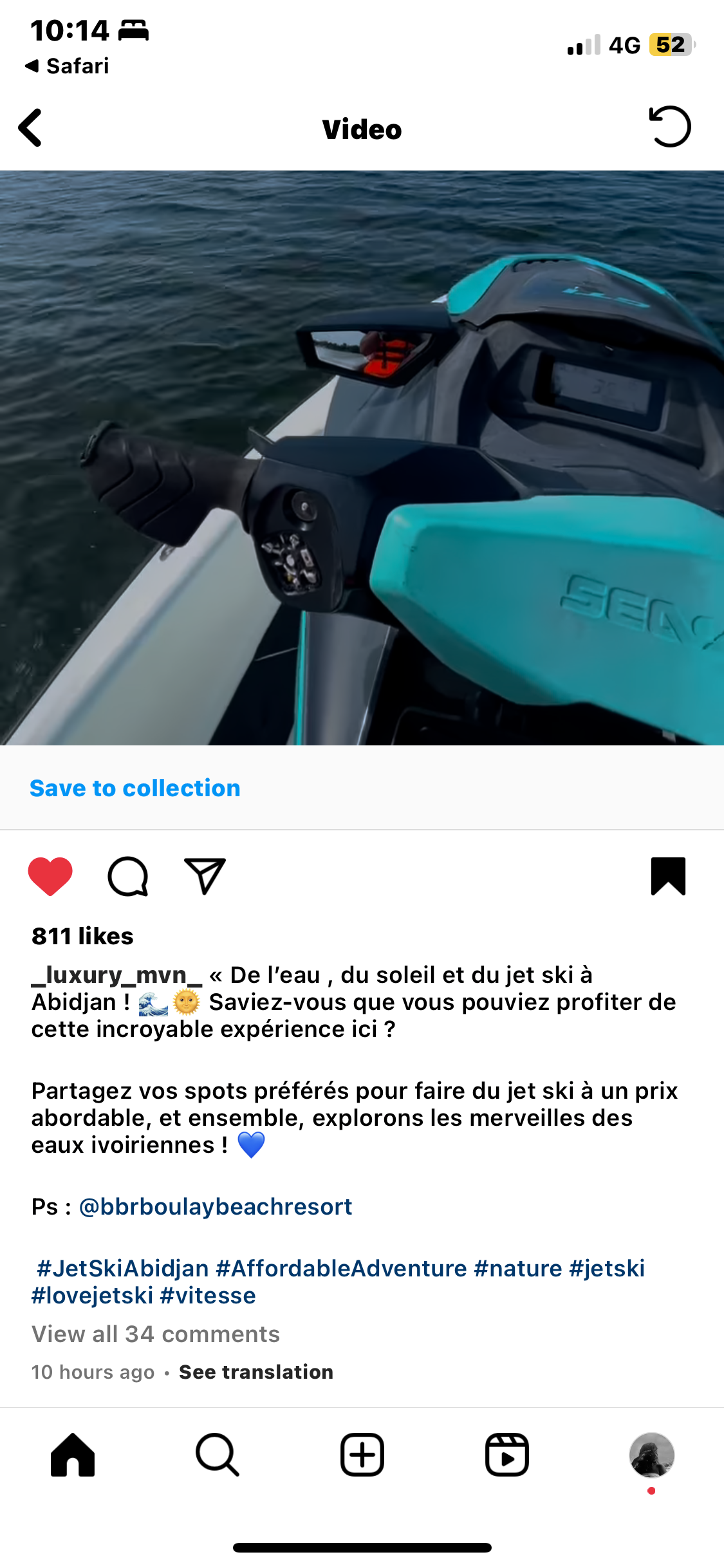Open the profile tab avatar
This screenshot has height=1568, width=724.
[x=652, y=1455]
